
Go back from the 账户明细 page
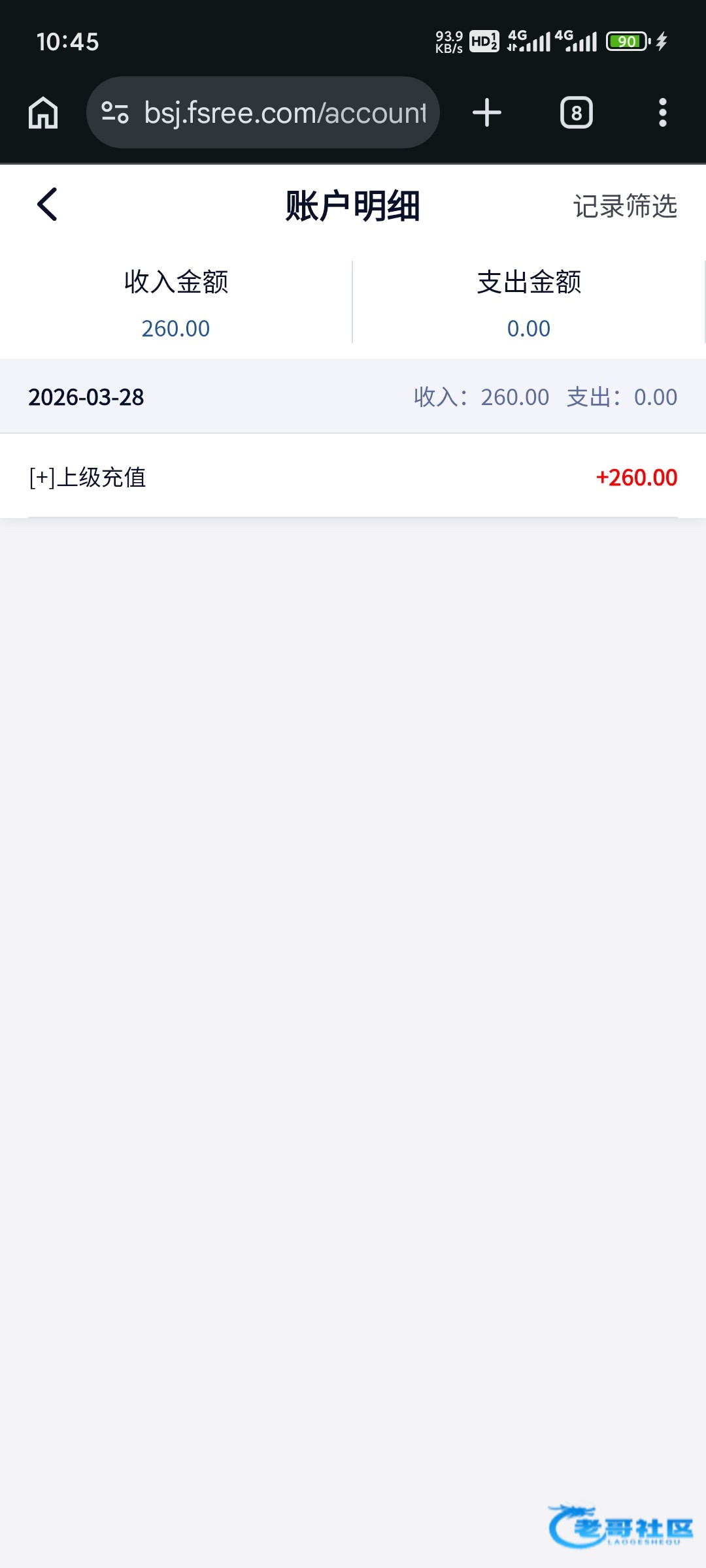(x=47, y=205)
